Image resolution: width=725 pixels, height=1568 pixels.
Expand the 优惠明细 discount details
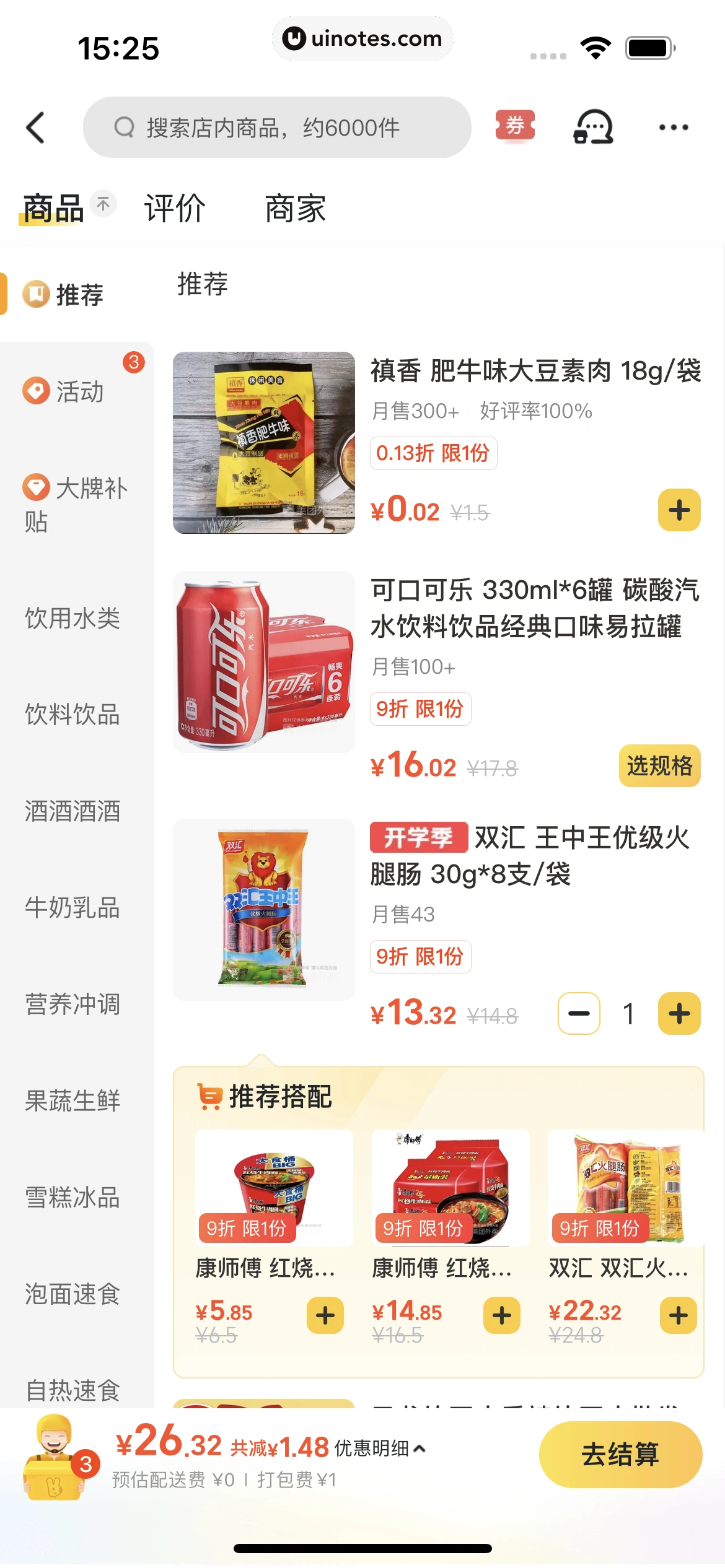pyautogui.click(x=379, y=1448)
